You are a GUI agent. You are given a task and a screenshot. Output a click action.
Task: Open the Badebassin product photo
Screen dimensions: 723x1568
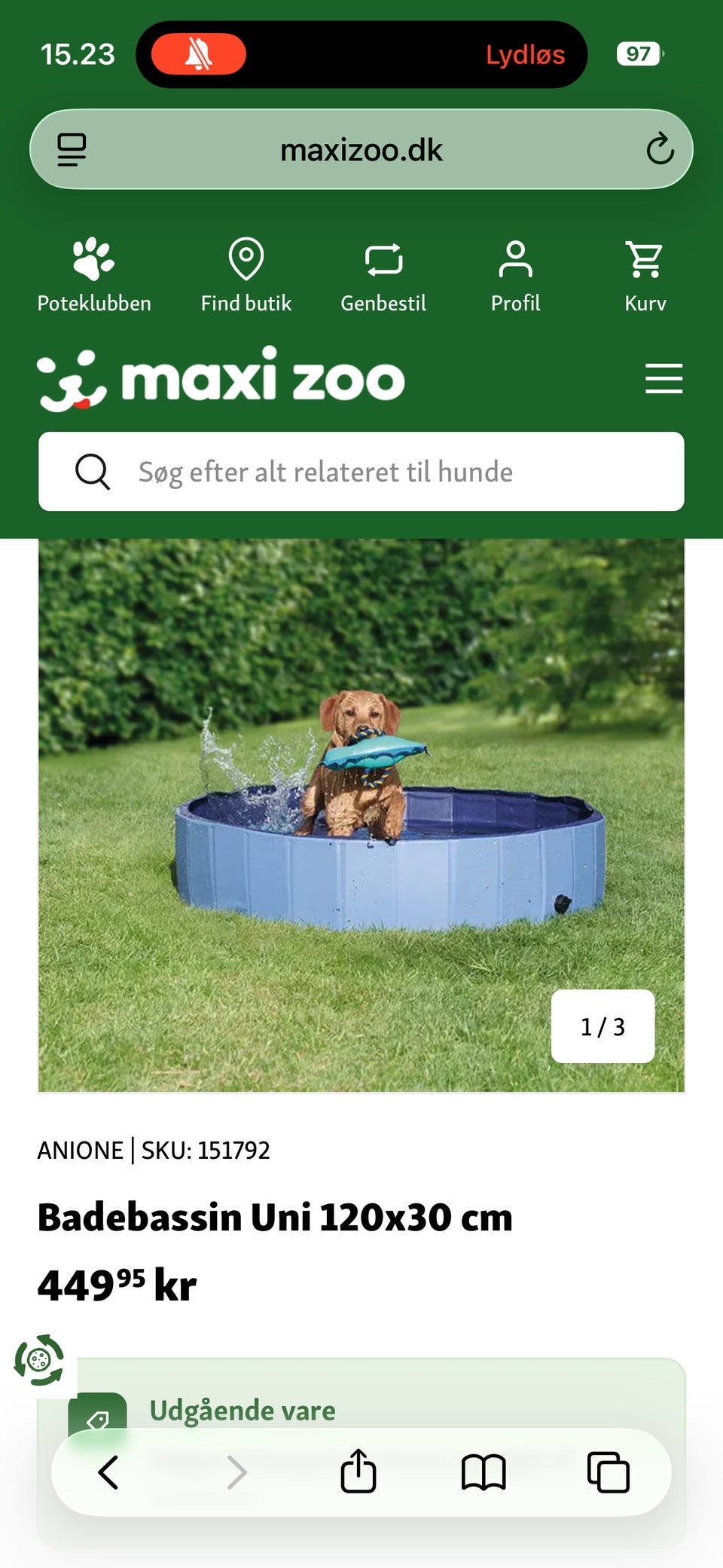pos(361,815)
